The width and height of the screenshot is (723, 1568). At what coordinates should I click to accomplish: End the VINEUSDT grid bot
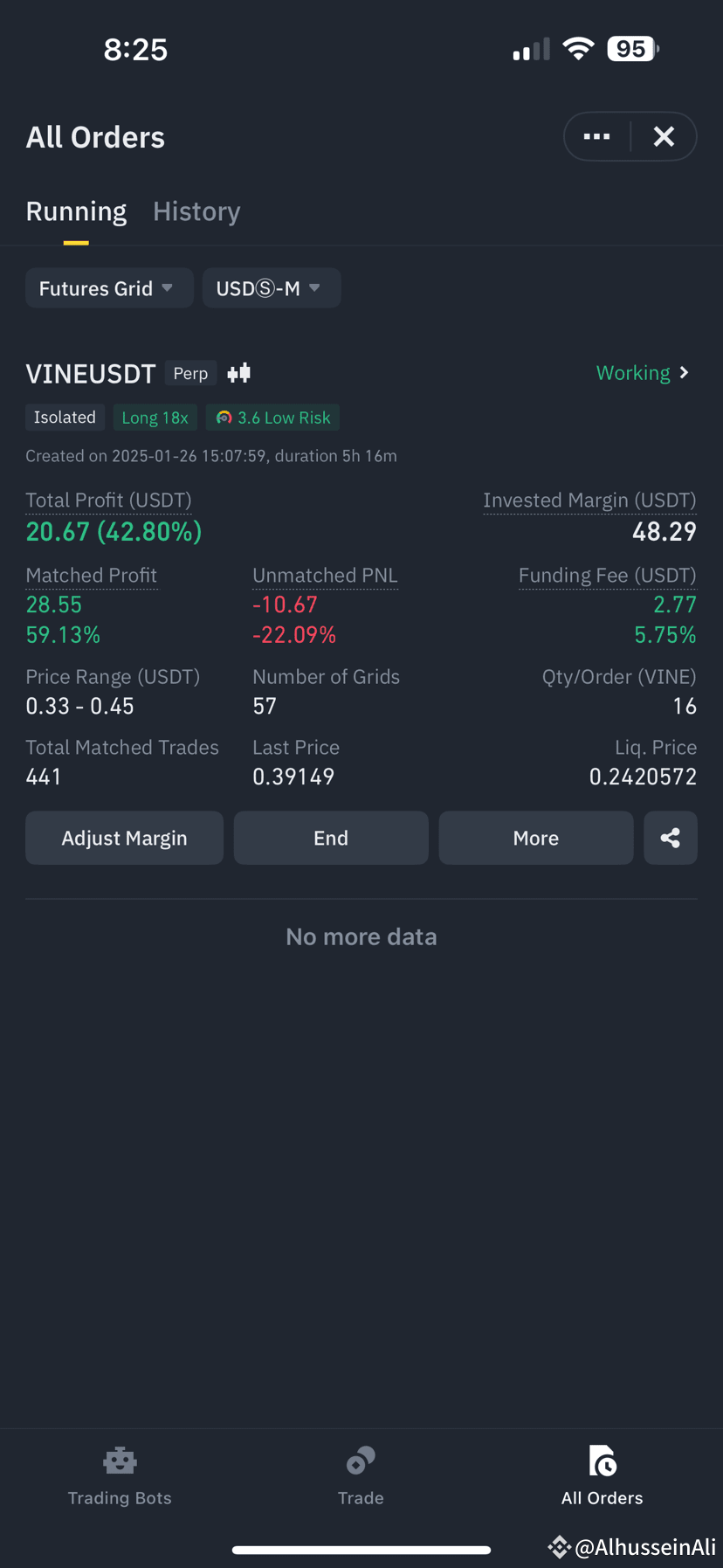point(331,838)
